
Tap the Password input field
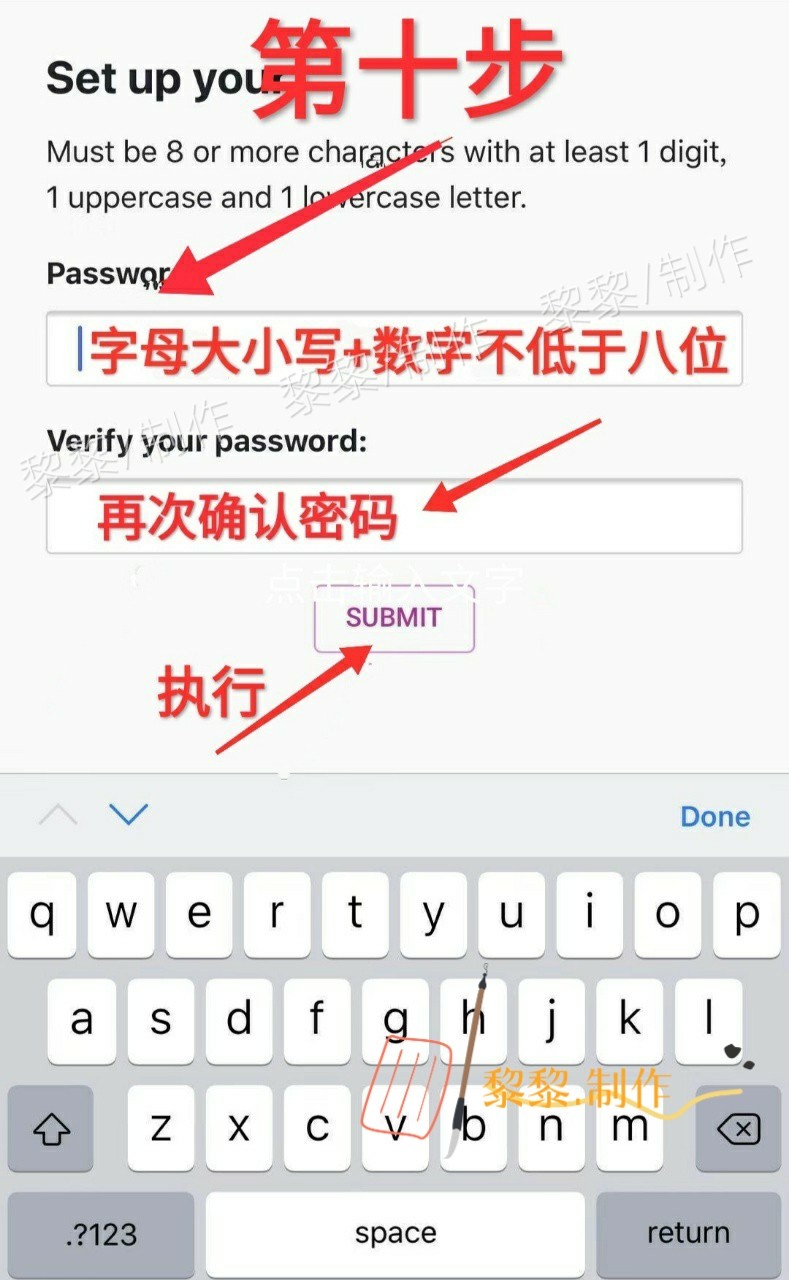pyautogui.click(x=394, y=348)
